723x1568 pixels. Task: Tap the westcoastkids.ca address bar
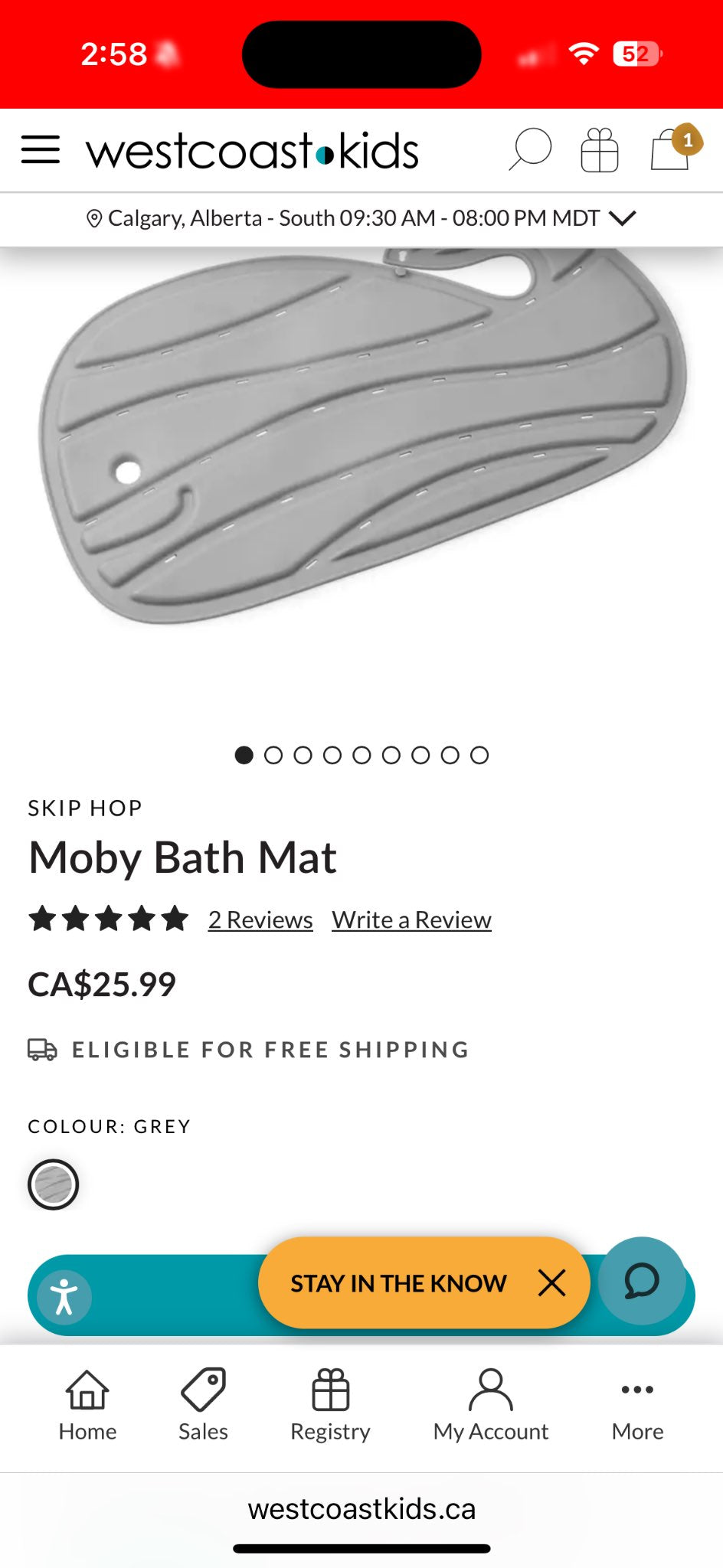click(361, 1509)
